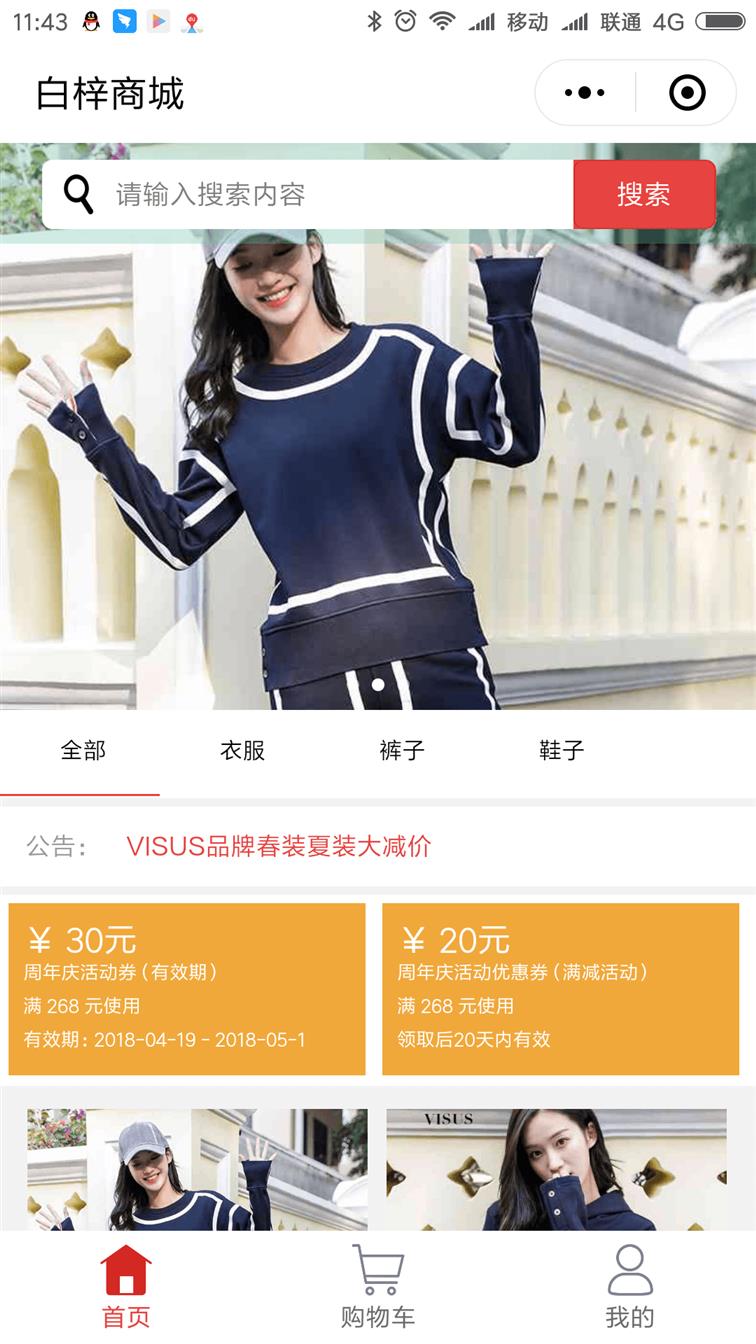Select the 全部 category tab
The width and height of the screenshot is (756, 1344).
[x=82, y=751]
